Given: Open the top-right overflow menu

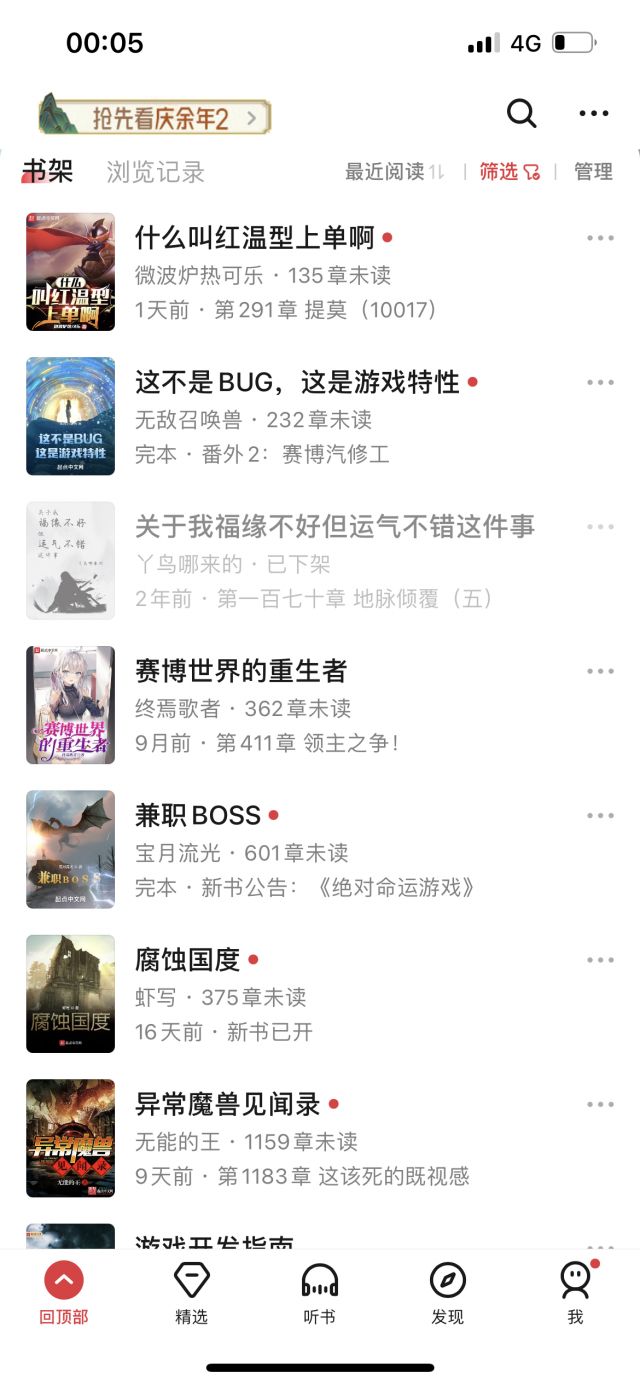Looking at the screenshot, I should click(x=593, y=114).
